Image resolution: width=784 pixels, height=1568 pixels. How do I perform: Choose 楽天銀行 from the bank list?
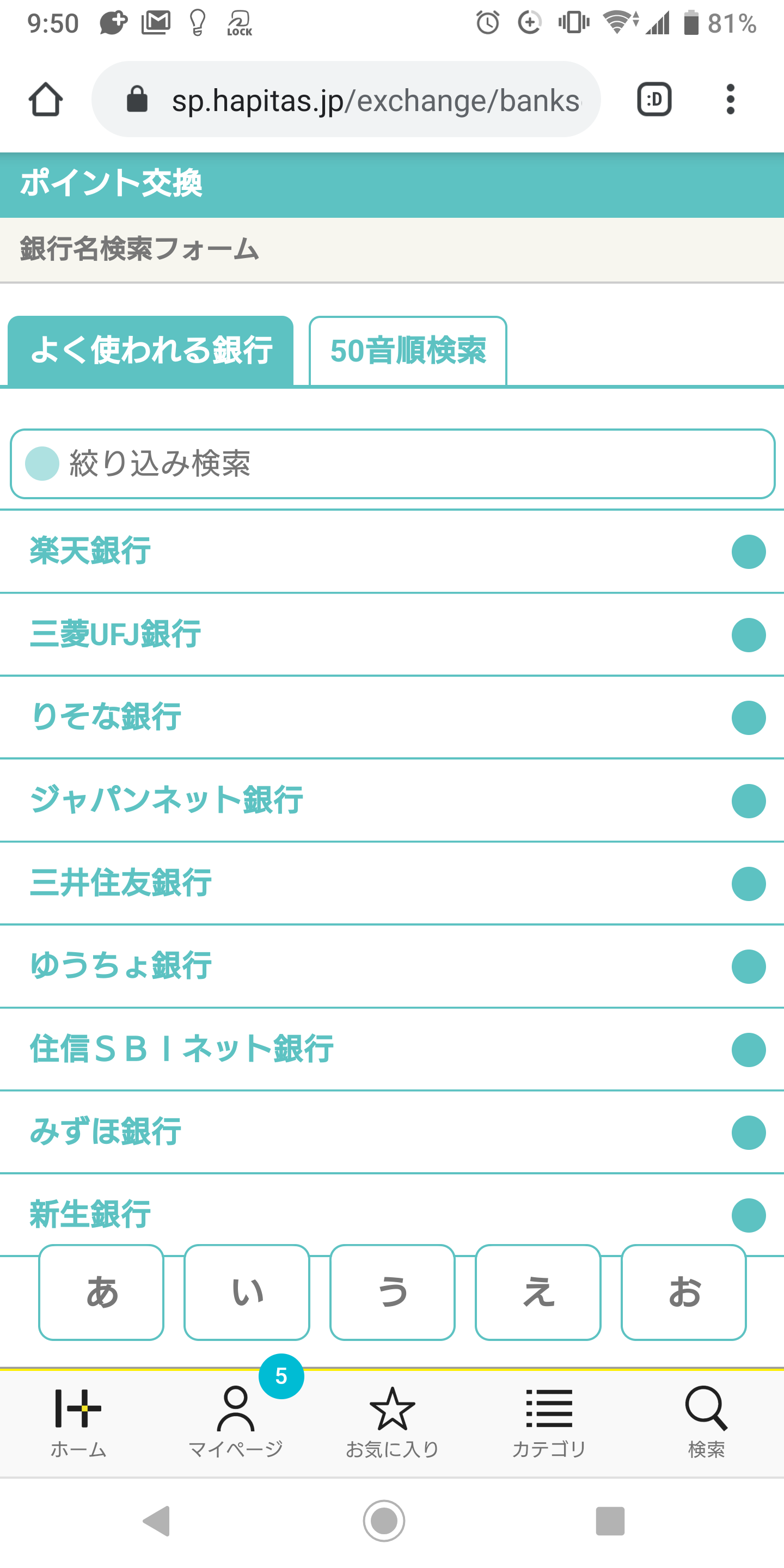(392, 552)
